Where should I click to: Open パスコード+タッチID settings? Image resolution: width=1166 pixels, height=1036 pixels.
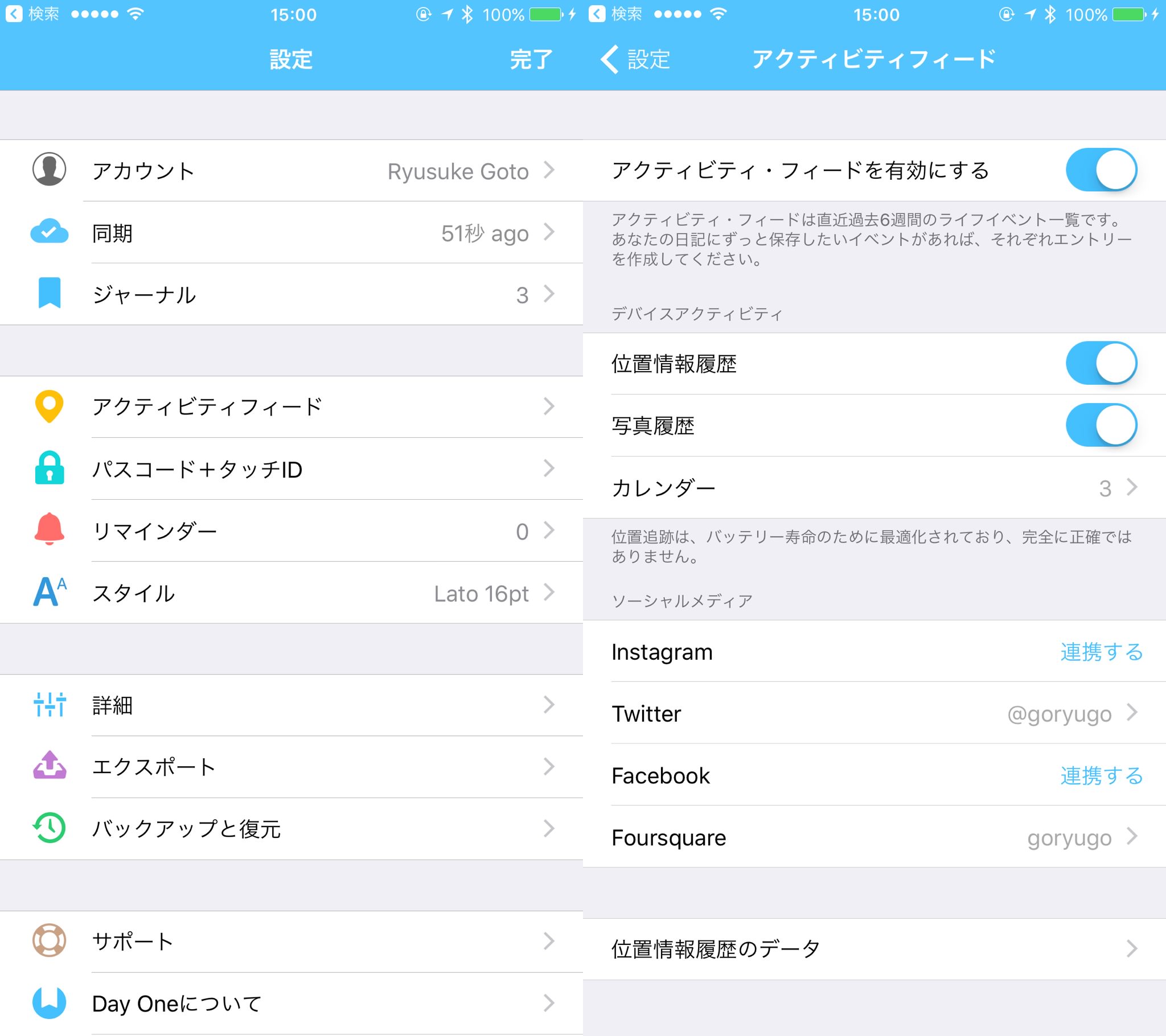[291, 469]
